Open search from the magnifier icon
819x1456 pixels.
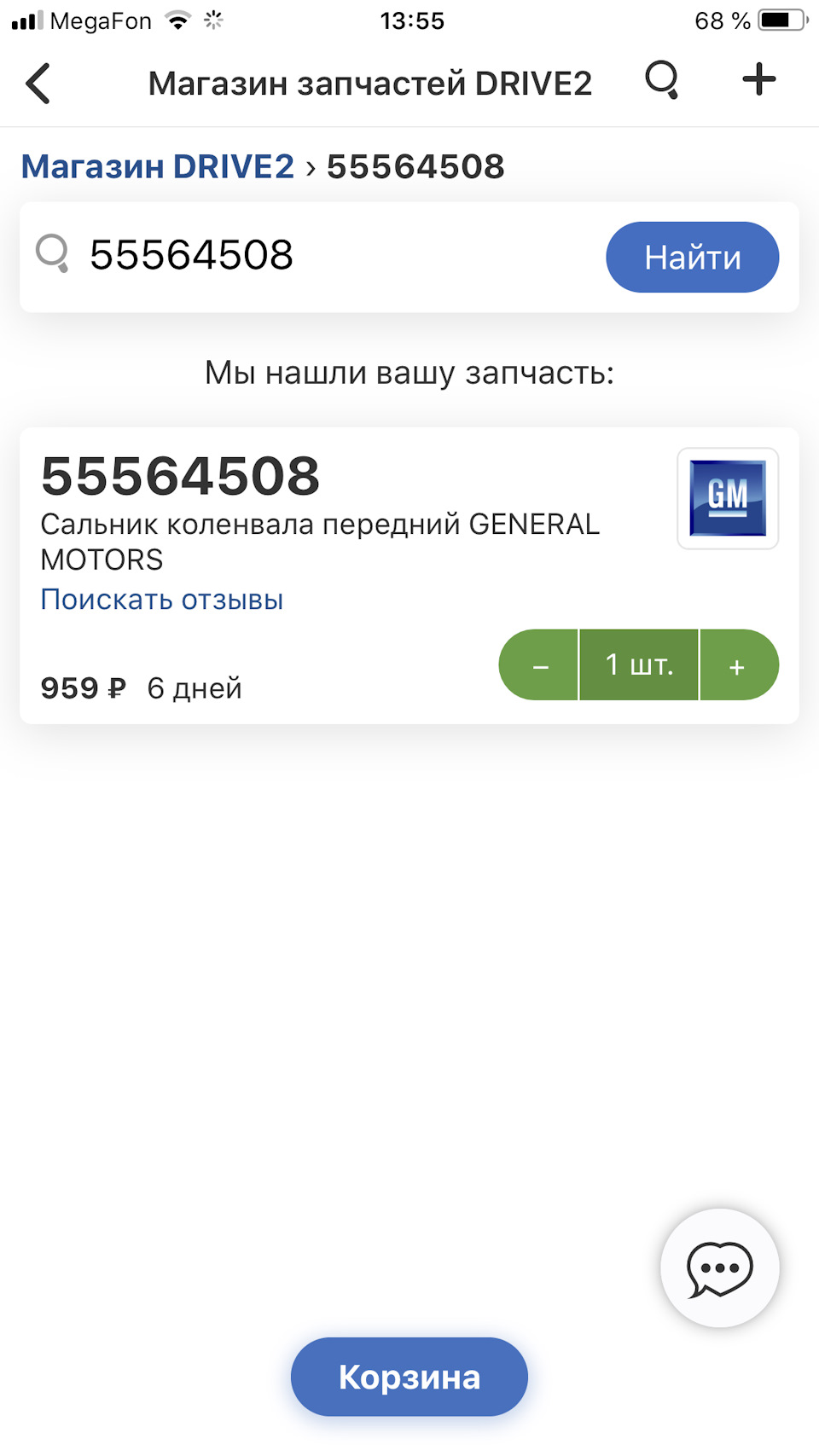[x=662, y=80]
